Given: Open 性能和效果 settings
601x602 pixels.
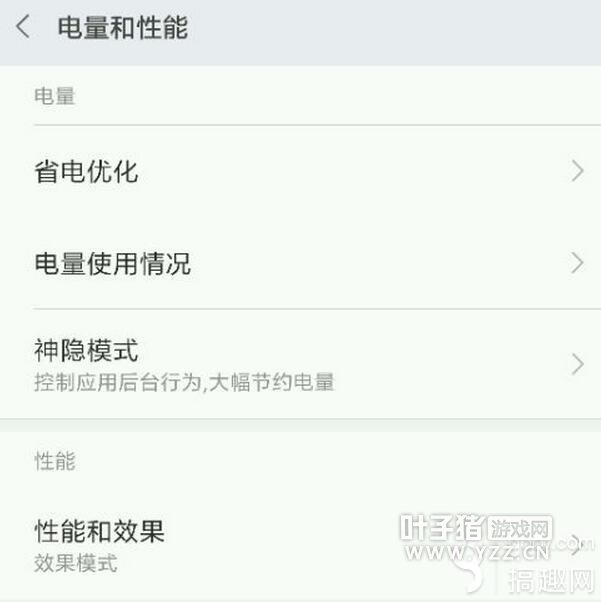Looking at the screenshot, I should click(300, 543).
